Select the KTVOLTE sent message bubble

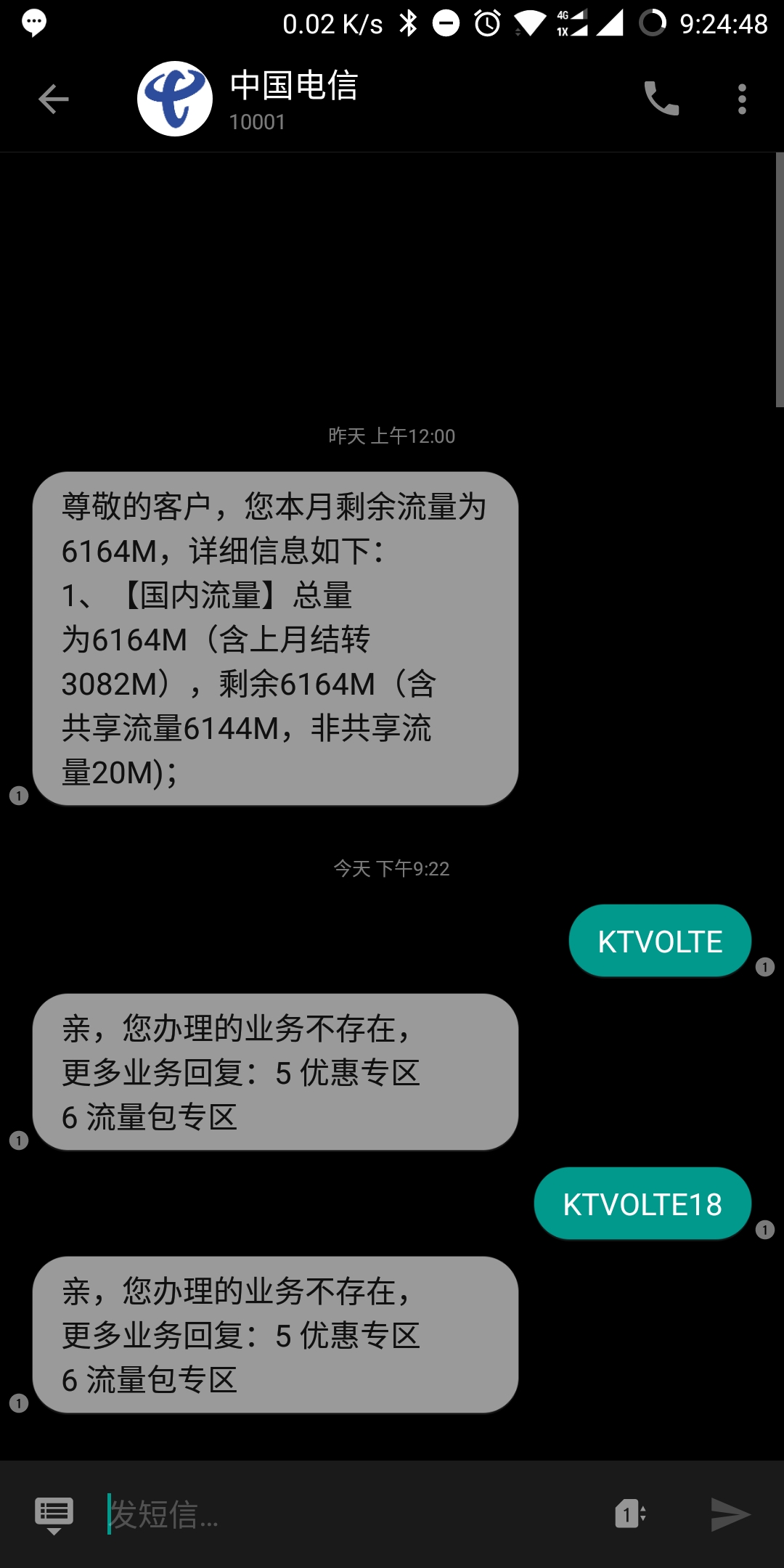tap(659, 940)
